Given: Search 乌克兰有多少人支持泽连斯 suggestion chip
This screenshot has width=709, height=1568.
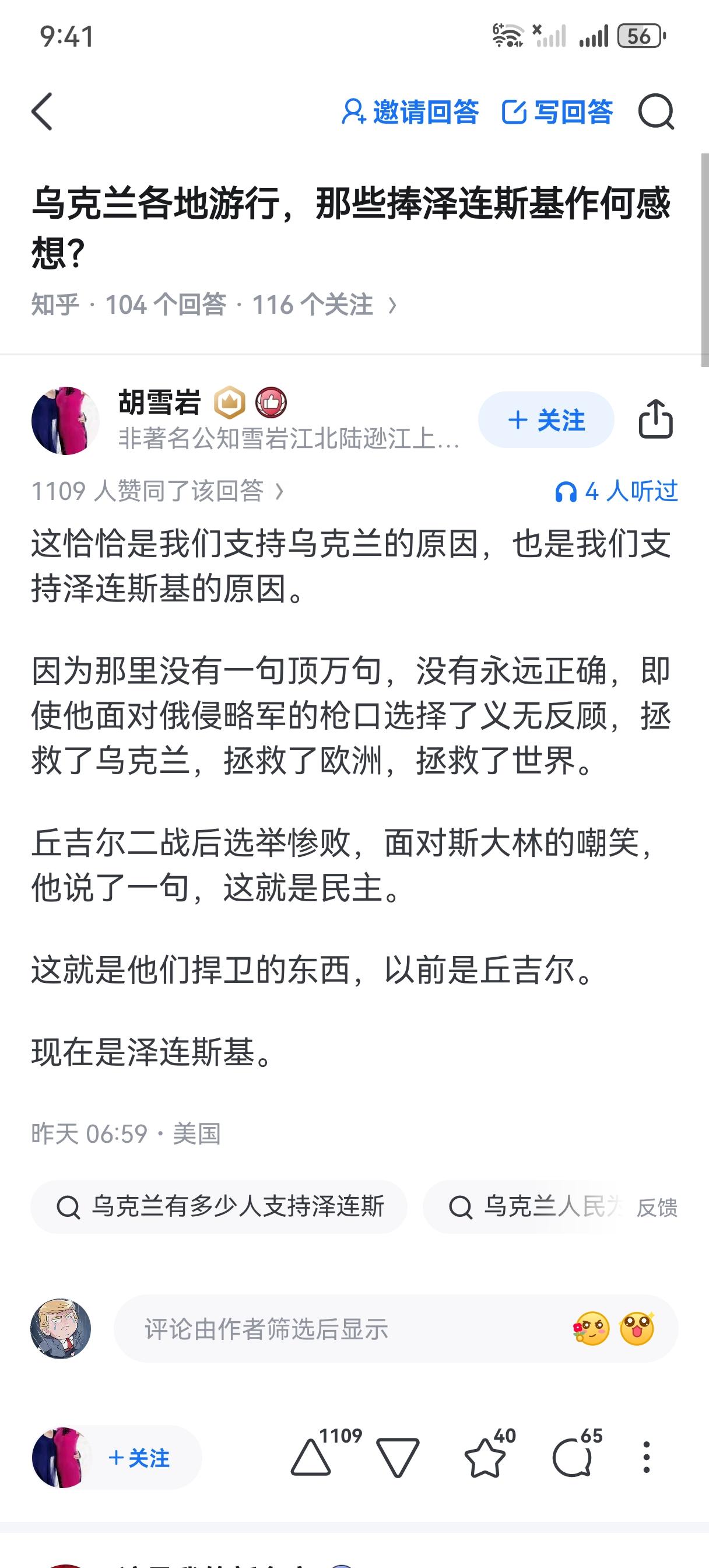Looking at the screenshot, I should click(219, 1206).
